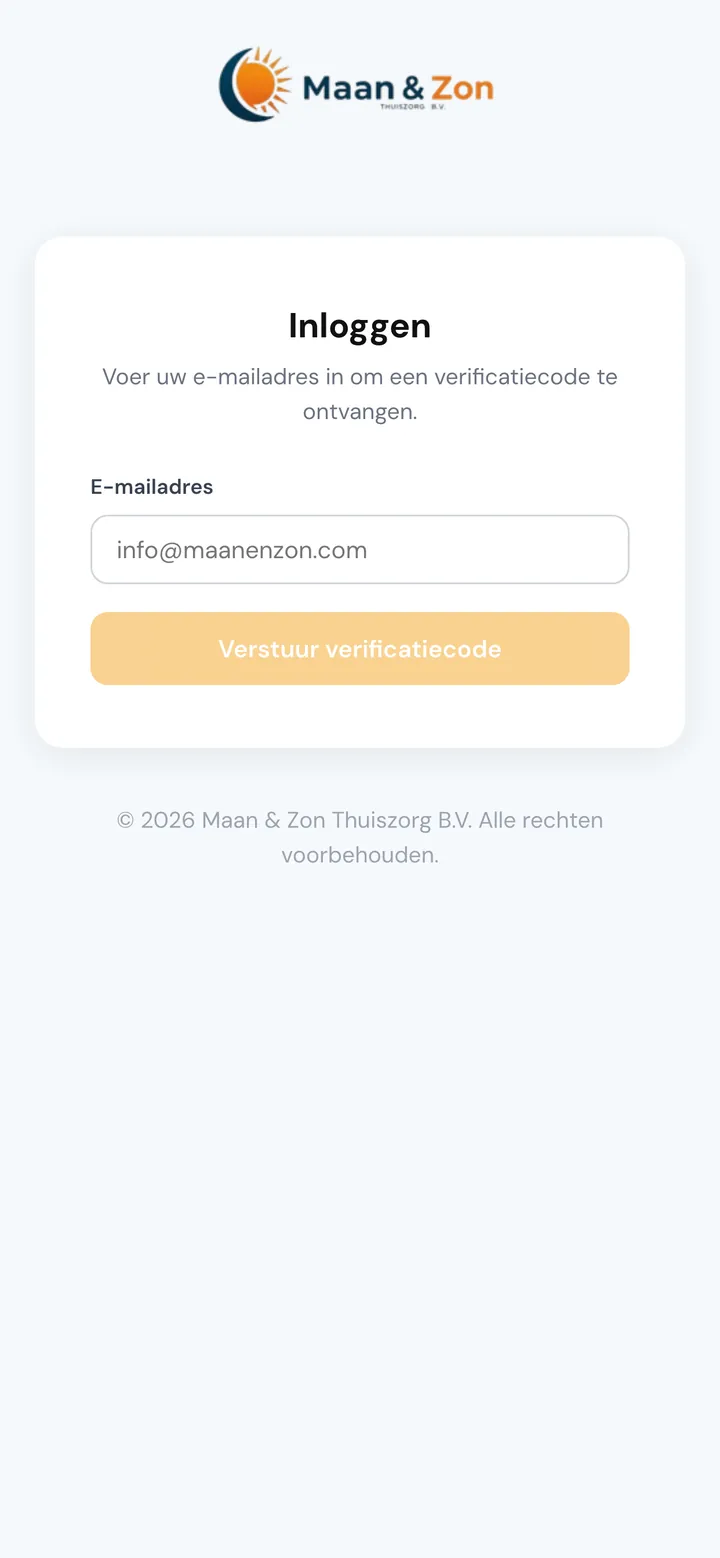
Task: Tap the Verstuur verificatiecode button
Action: tap(360, 649)
